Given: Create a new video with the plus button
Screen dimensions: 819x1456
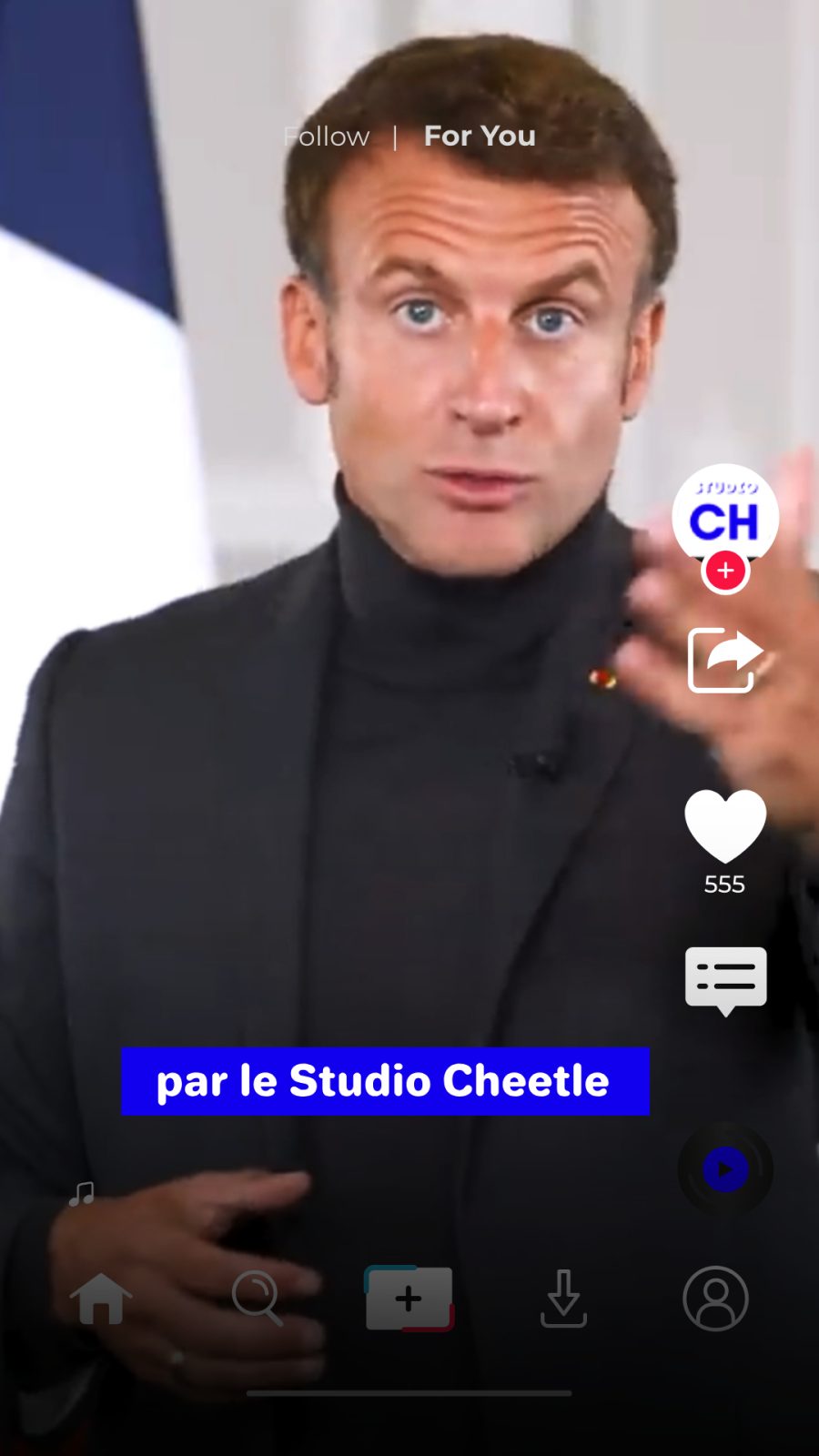Looking at the screenshot, I should (x=409, y=1299).
